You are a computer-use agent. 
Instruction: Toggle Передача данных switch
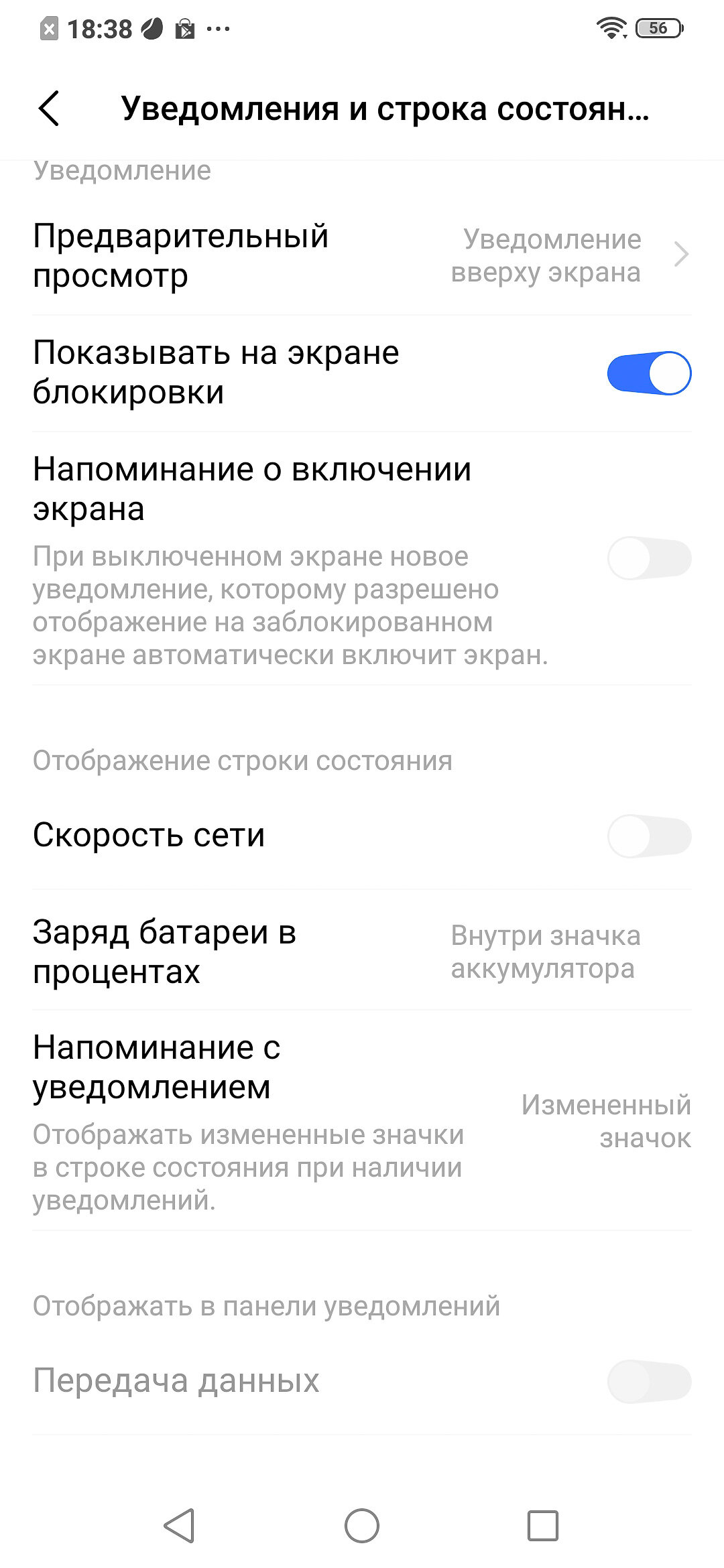coord(649,1381)
